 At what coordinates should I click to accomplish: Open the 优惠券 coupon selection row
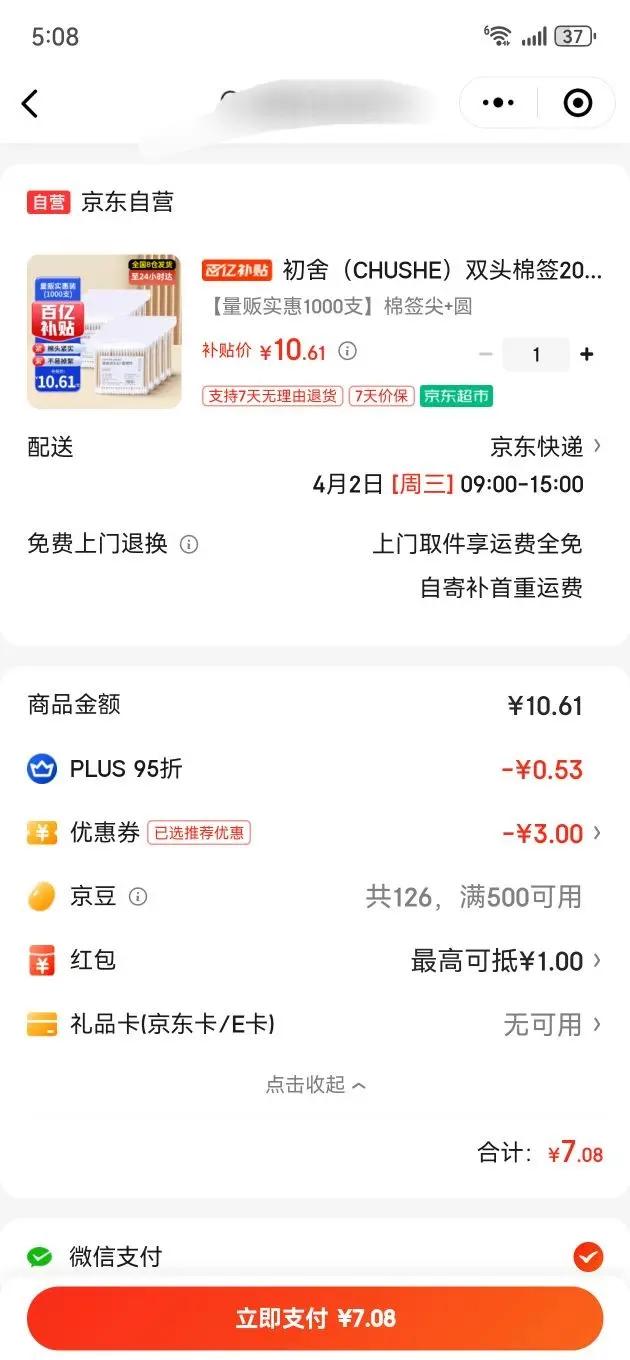point(315,833)
